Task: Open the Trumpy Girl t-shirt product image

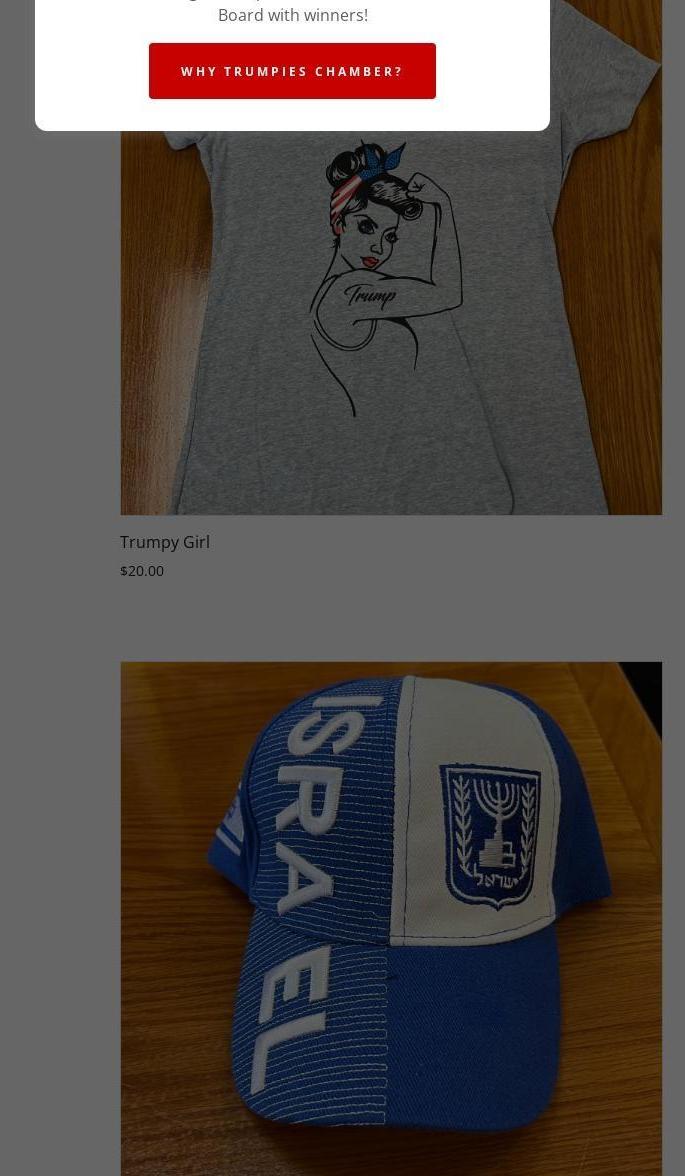Action: click(x=390, y=320)
